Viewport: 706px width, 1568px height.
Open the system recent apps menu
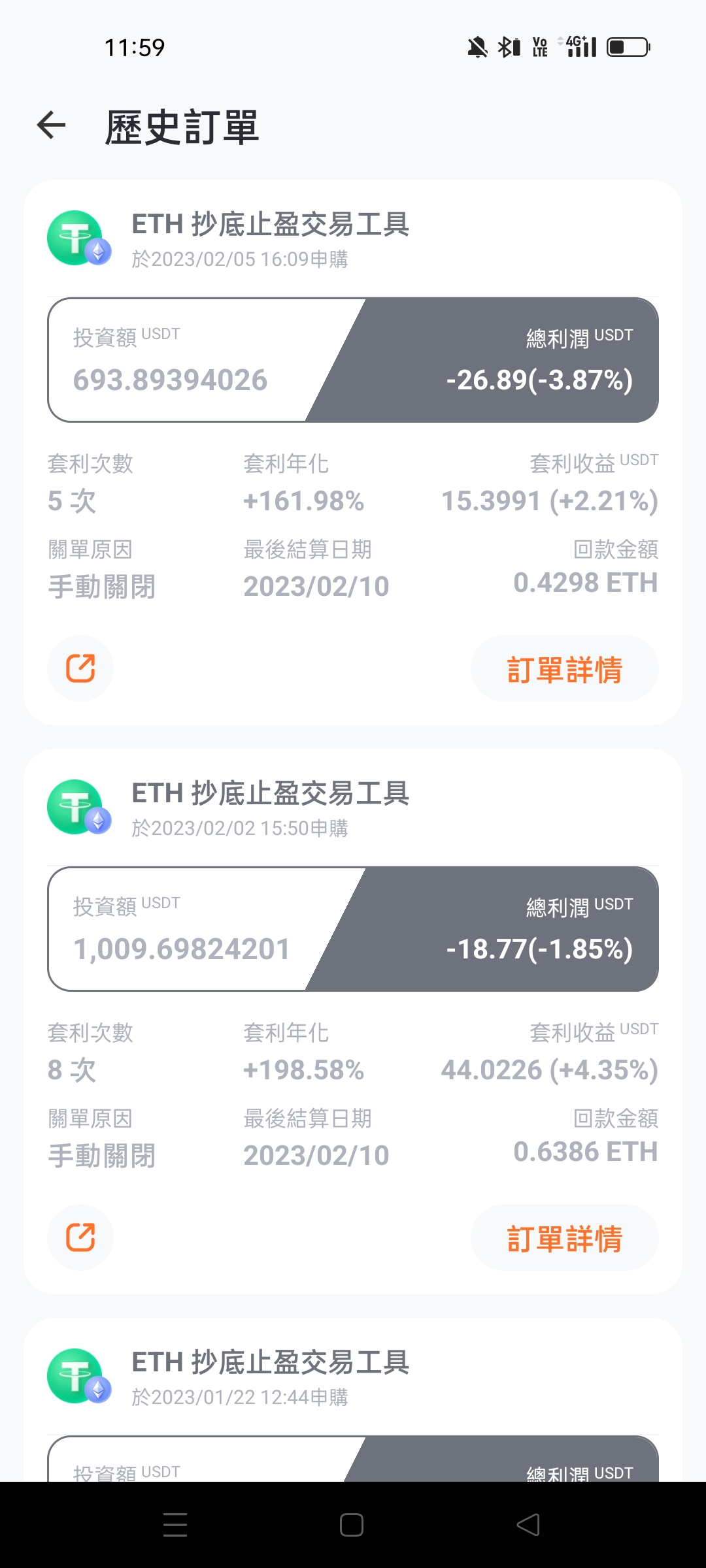click(x=175, y=1525)
